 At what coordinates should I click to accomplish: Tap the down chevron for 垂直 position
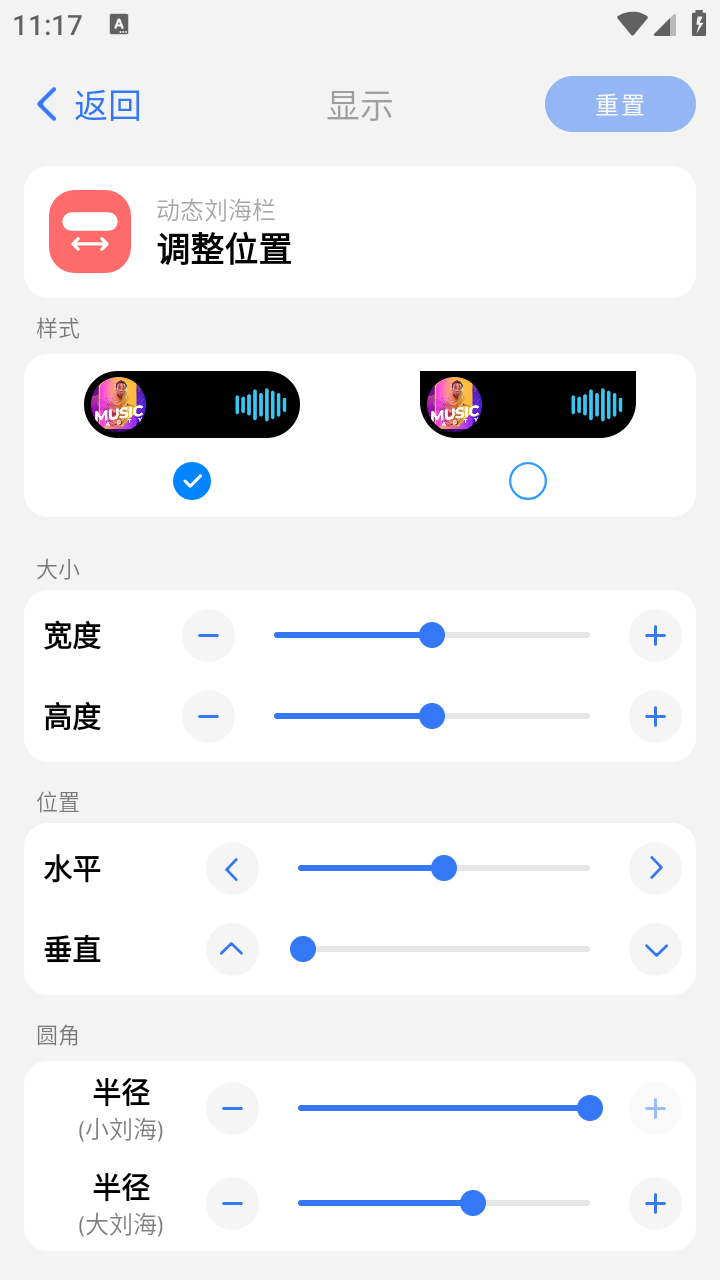655,949
